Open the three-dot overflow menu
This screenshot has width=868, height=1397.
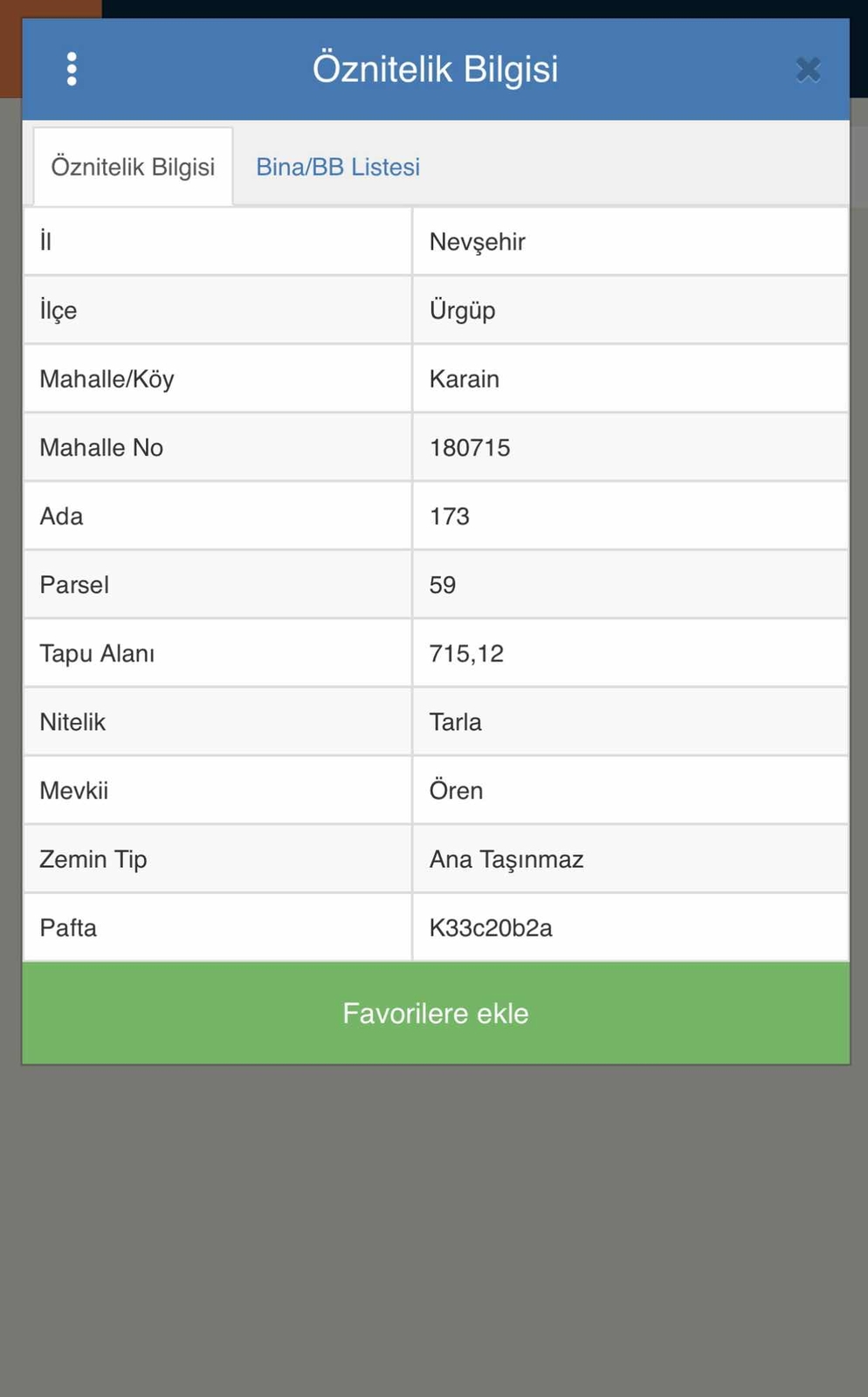point(72,69)
